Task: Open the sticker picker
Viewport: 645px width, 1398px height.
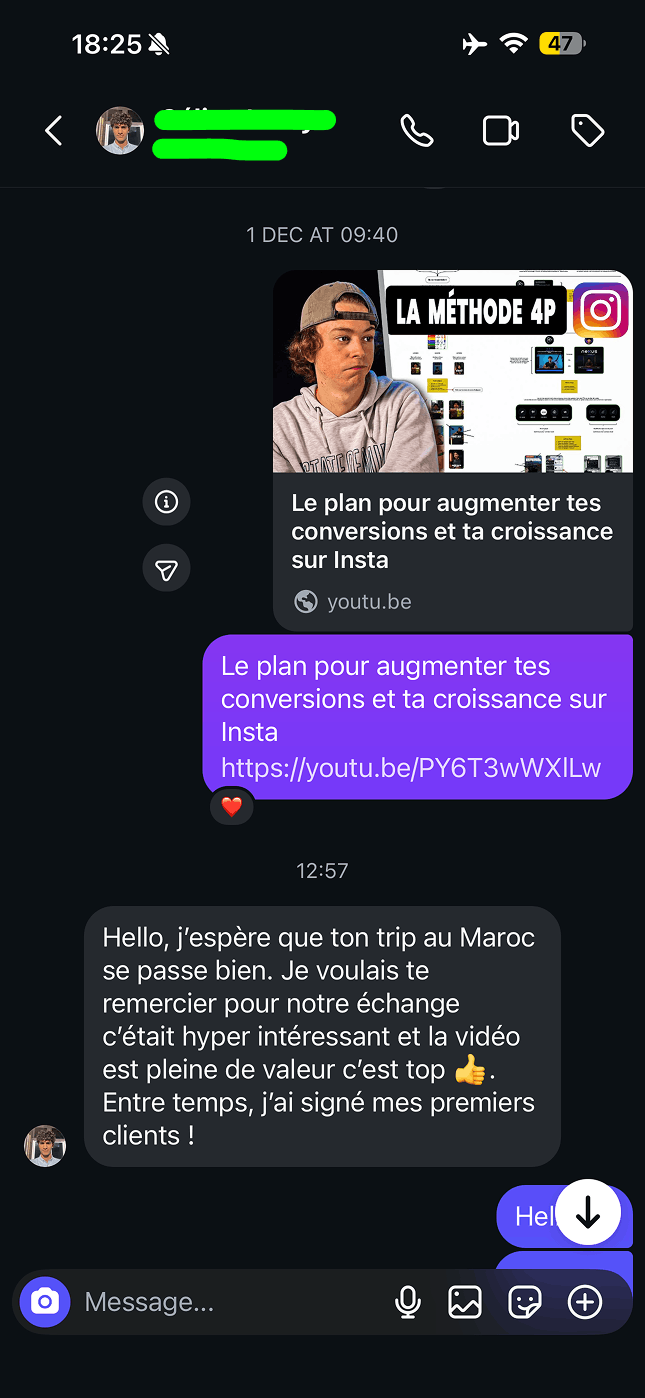Action: click(525, 1302)
